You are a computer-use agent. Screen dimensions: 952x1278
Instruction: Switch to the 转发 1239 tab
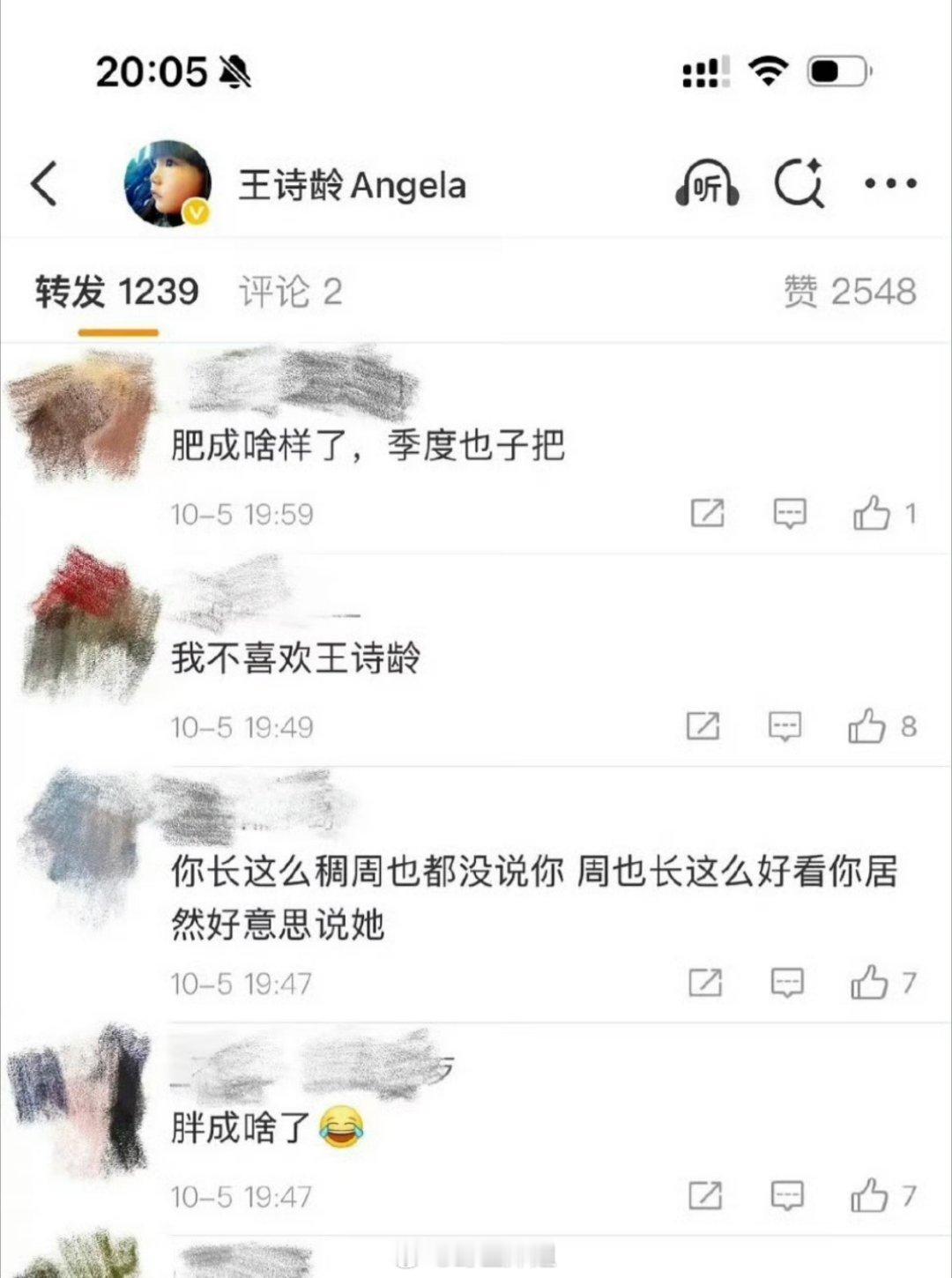pyautogui.click(x=117, y=292)
